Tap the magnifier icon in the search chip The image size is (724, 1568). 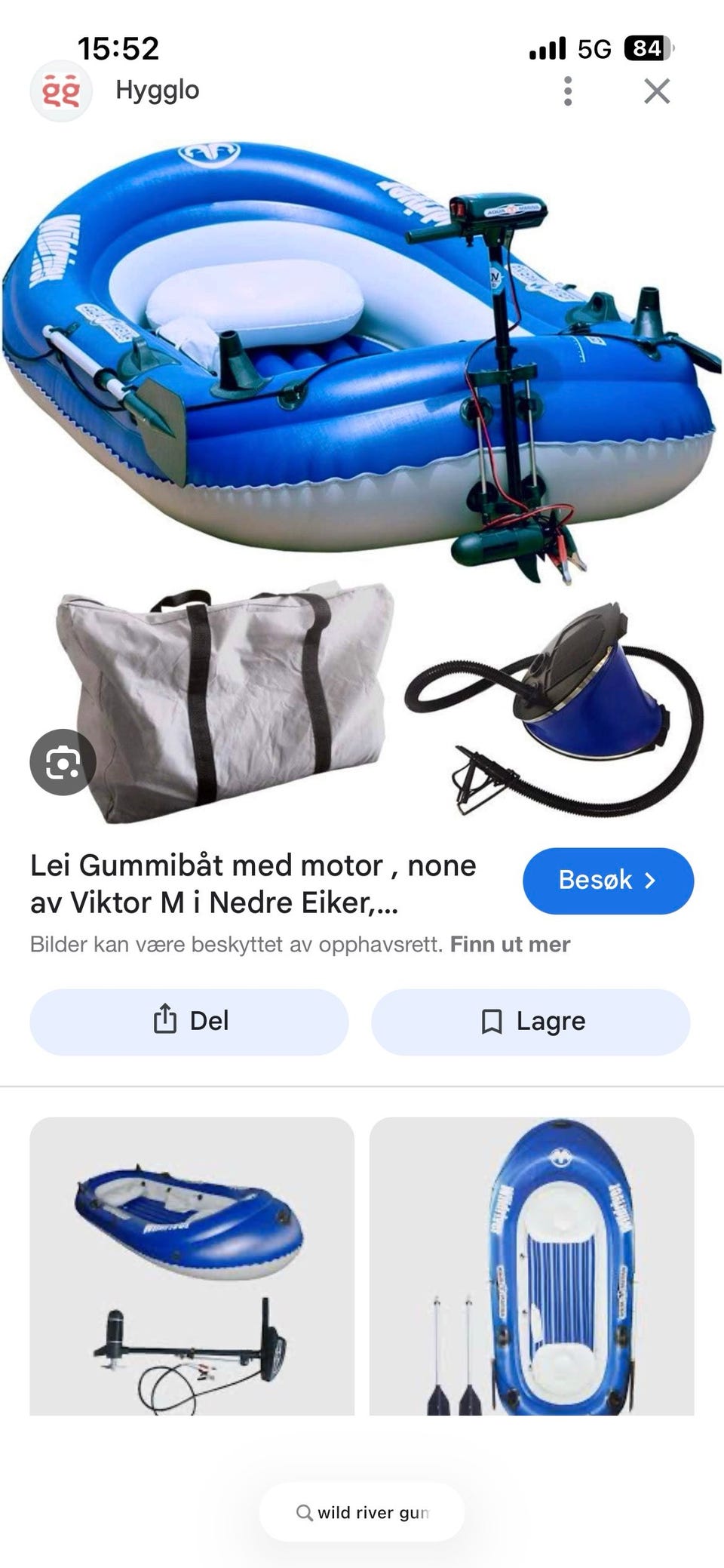(x=305, y=1512)
